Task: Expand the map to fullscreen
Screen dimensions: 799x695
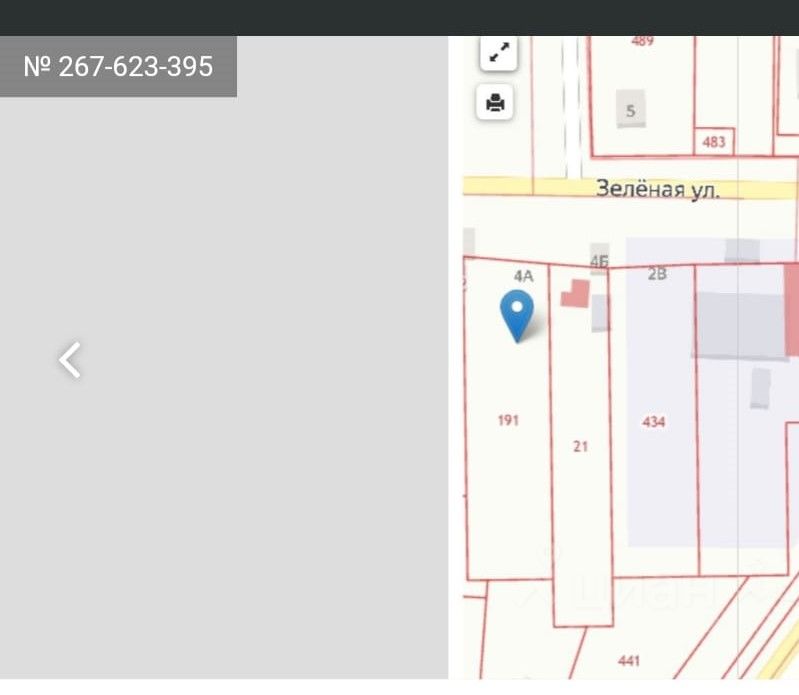Action: click(x=496, y=53)
